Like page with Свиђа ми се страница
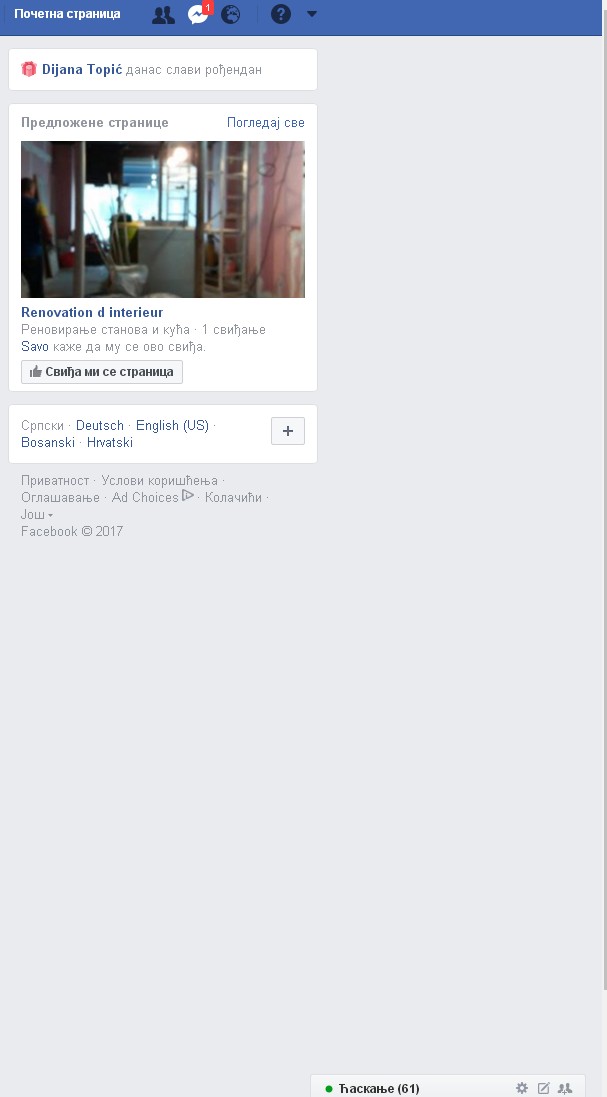Screen dimensions: 607x1097 (x=102, y=371)
